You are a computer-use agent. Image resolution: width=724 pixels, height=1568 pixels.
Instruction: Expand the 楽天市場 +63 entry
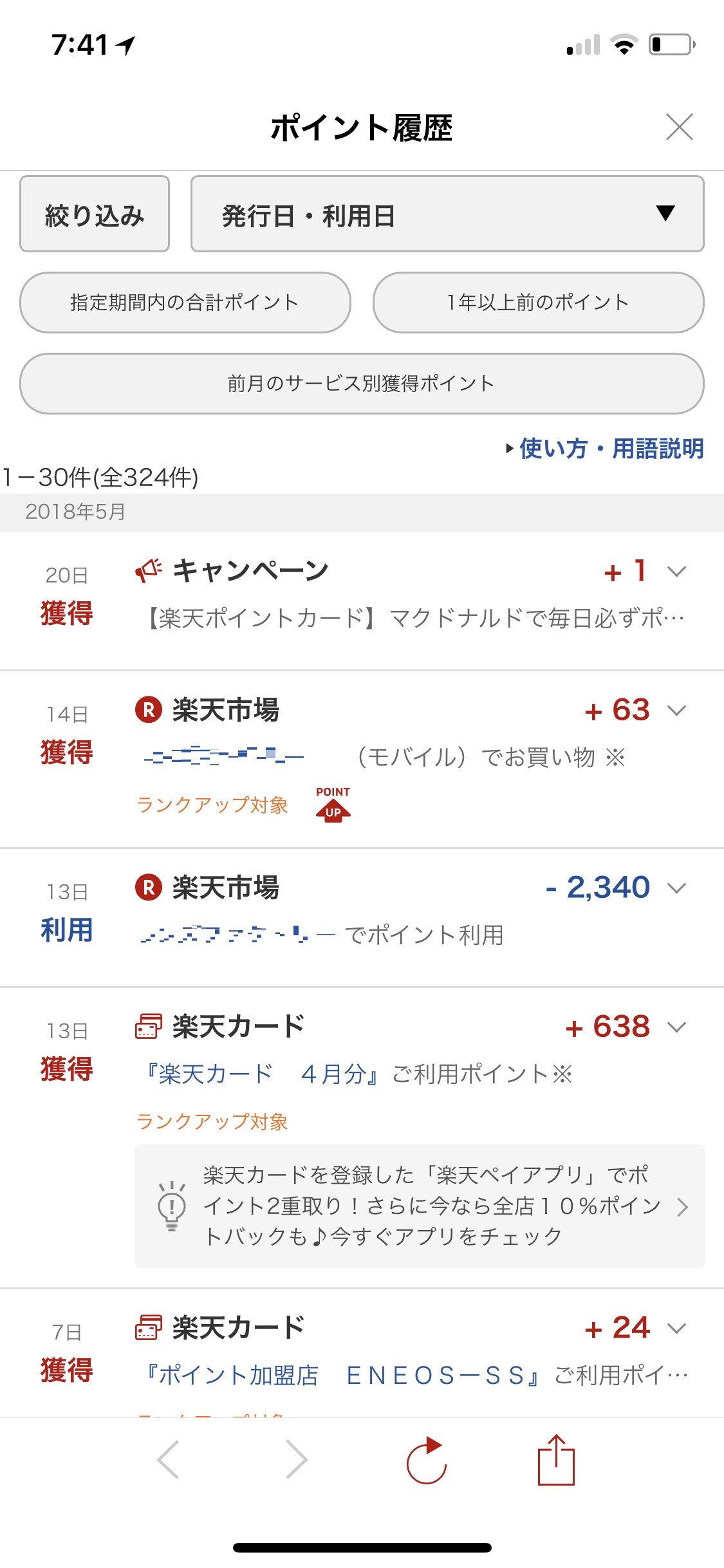point(676,711)
